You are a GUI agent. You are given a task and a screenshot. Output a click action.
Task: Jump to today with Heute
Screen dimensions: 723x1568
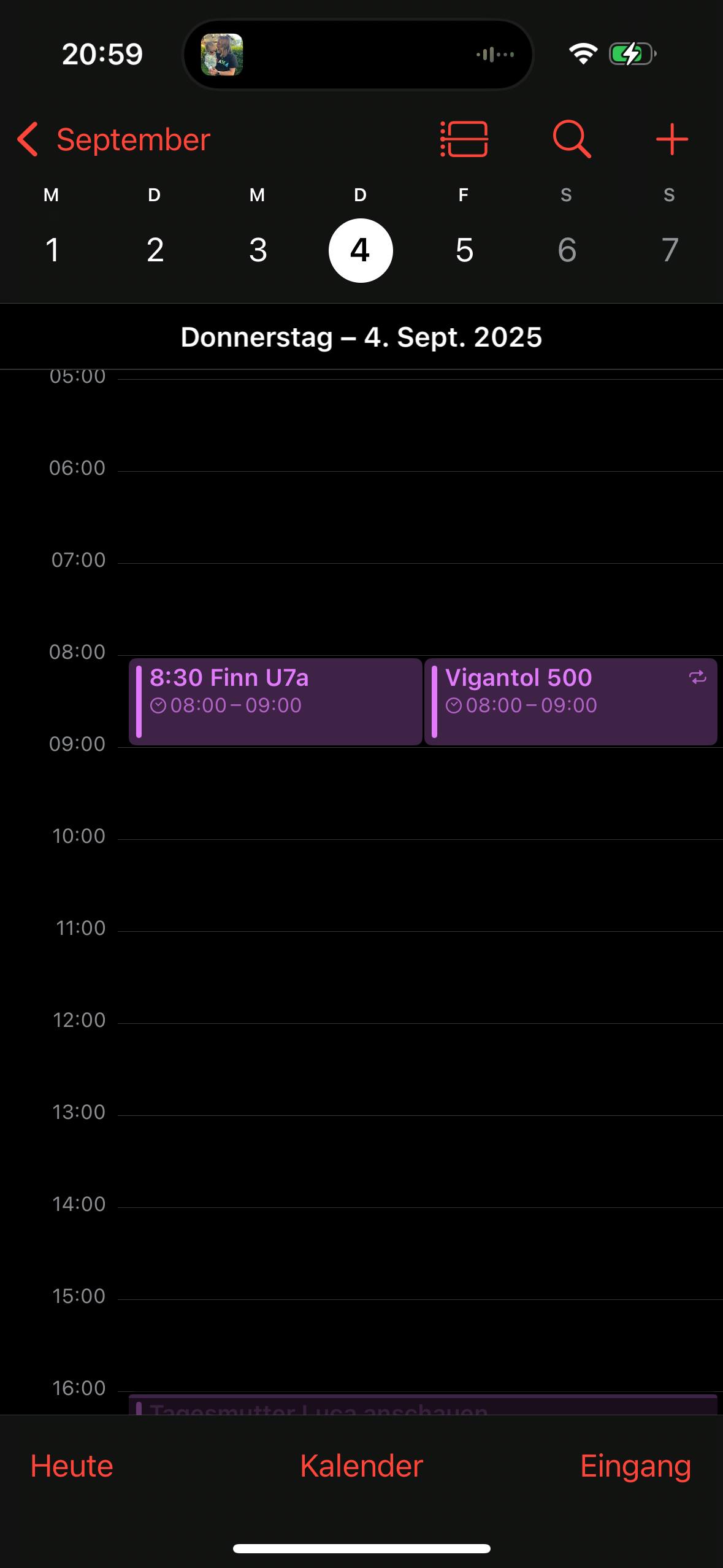coord(72,1466)
